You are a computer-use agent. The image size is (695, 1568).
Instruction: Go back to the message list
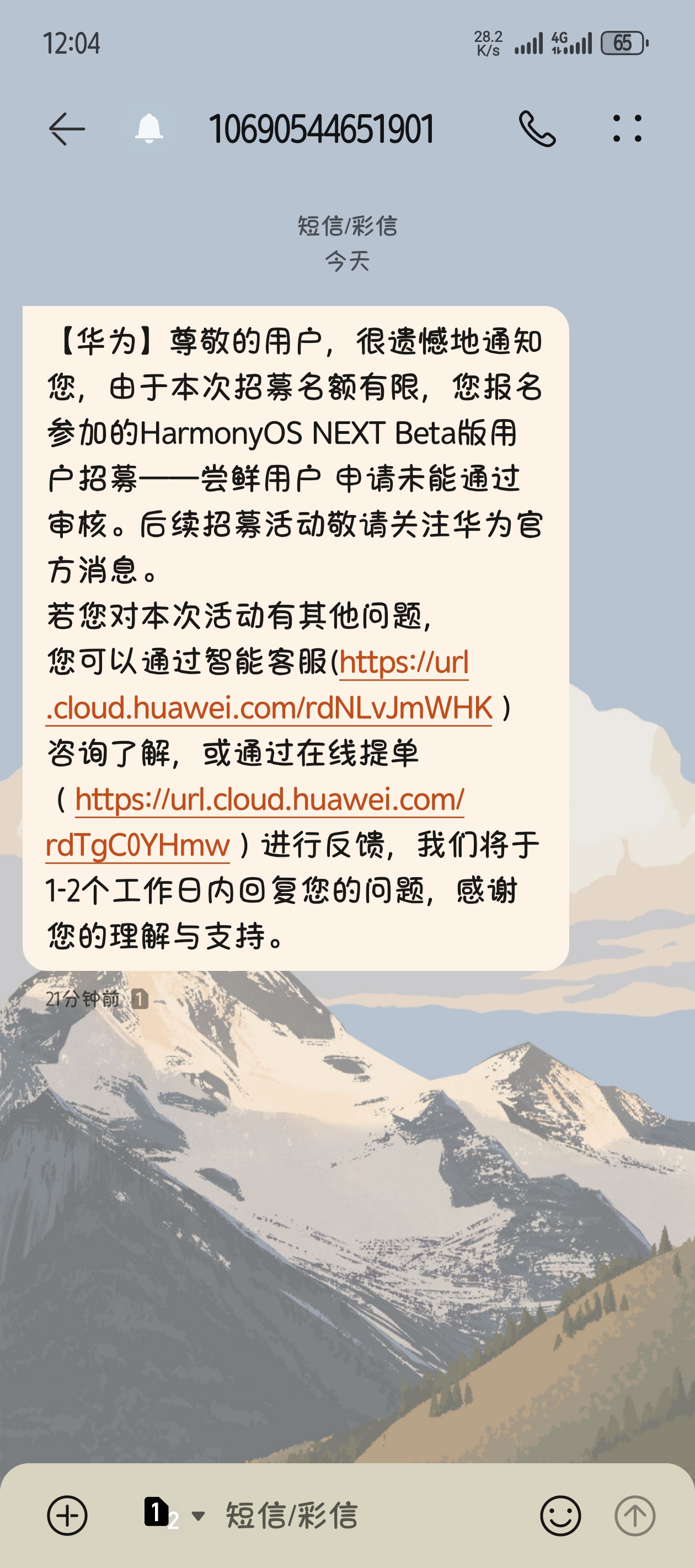click(x=66, y=129)
